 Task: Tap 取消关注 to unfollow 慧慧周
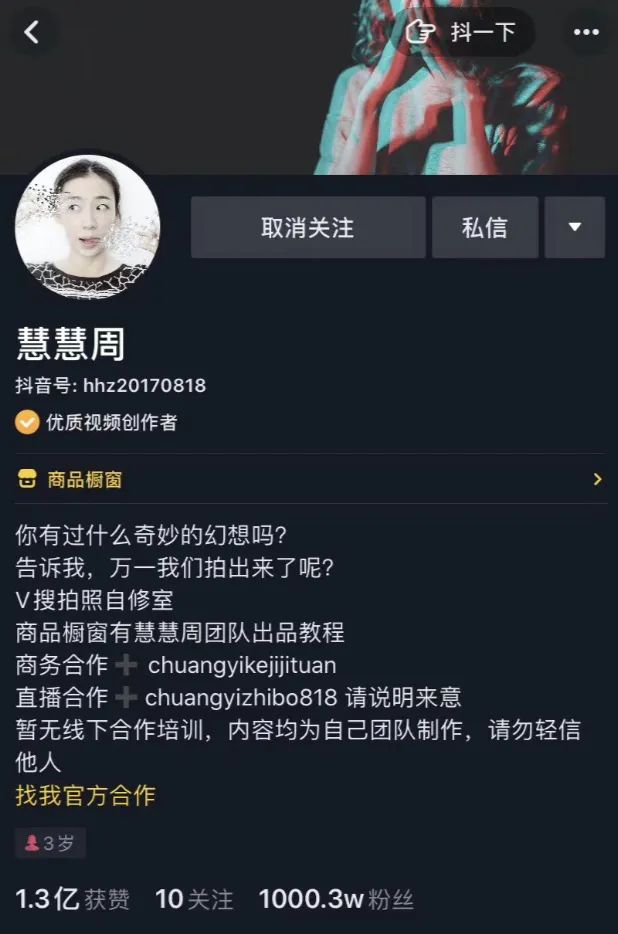tap(308, 227)
